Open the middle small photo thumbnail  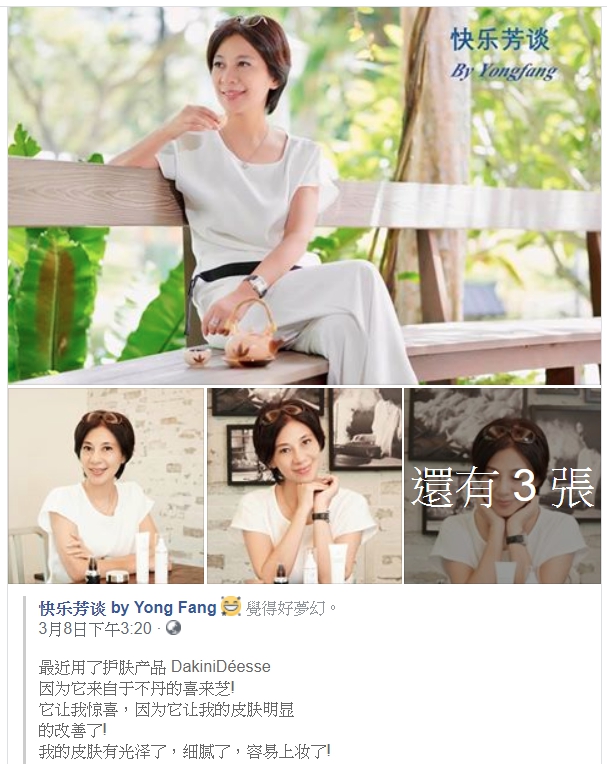point(304,486)
